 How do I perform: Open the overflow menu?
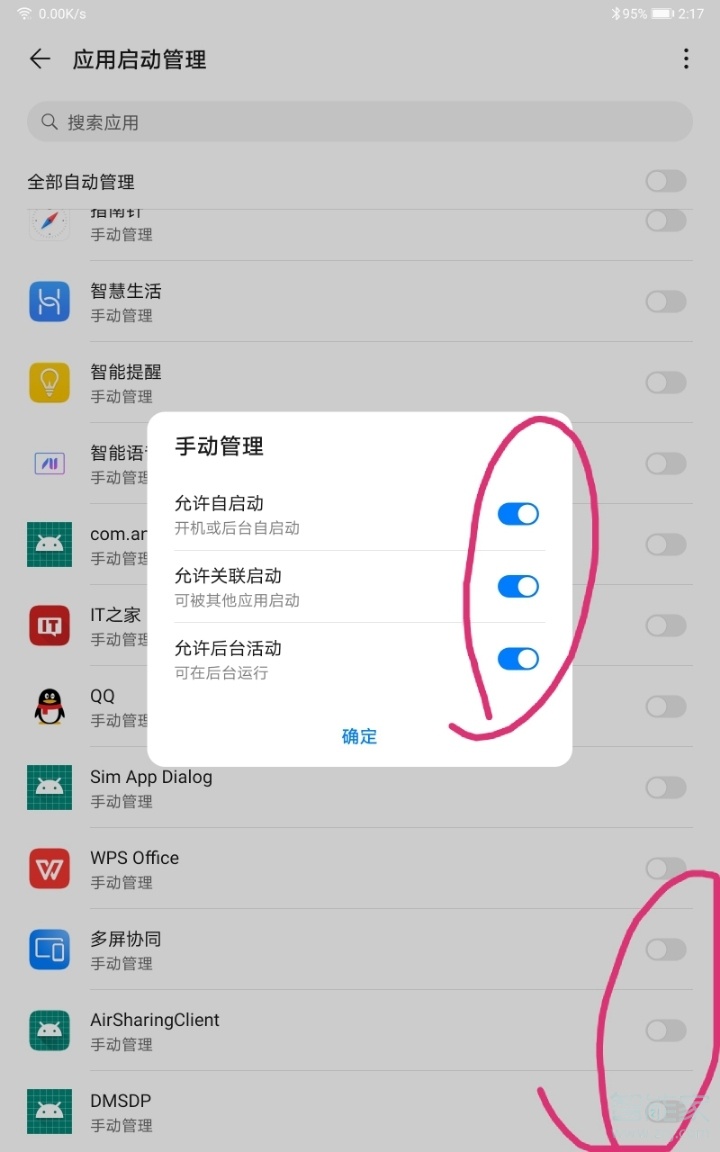click(x=686, y=59)
